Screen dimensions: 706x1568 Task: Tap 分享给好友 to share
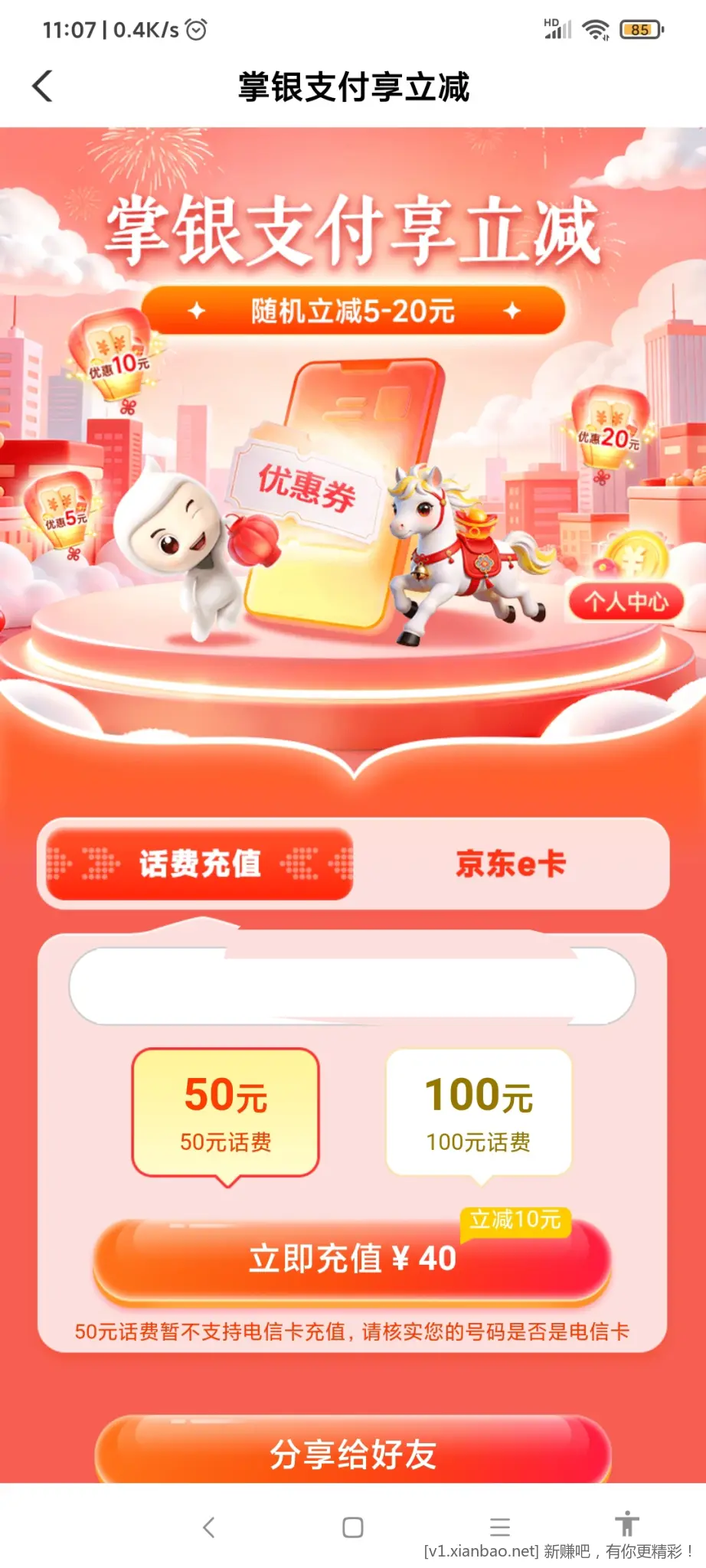pos(352,1453)
